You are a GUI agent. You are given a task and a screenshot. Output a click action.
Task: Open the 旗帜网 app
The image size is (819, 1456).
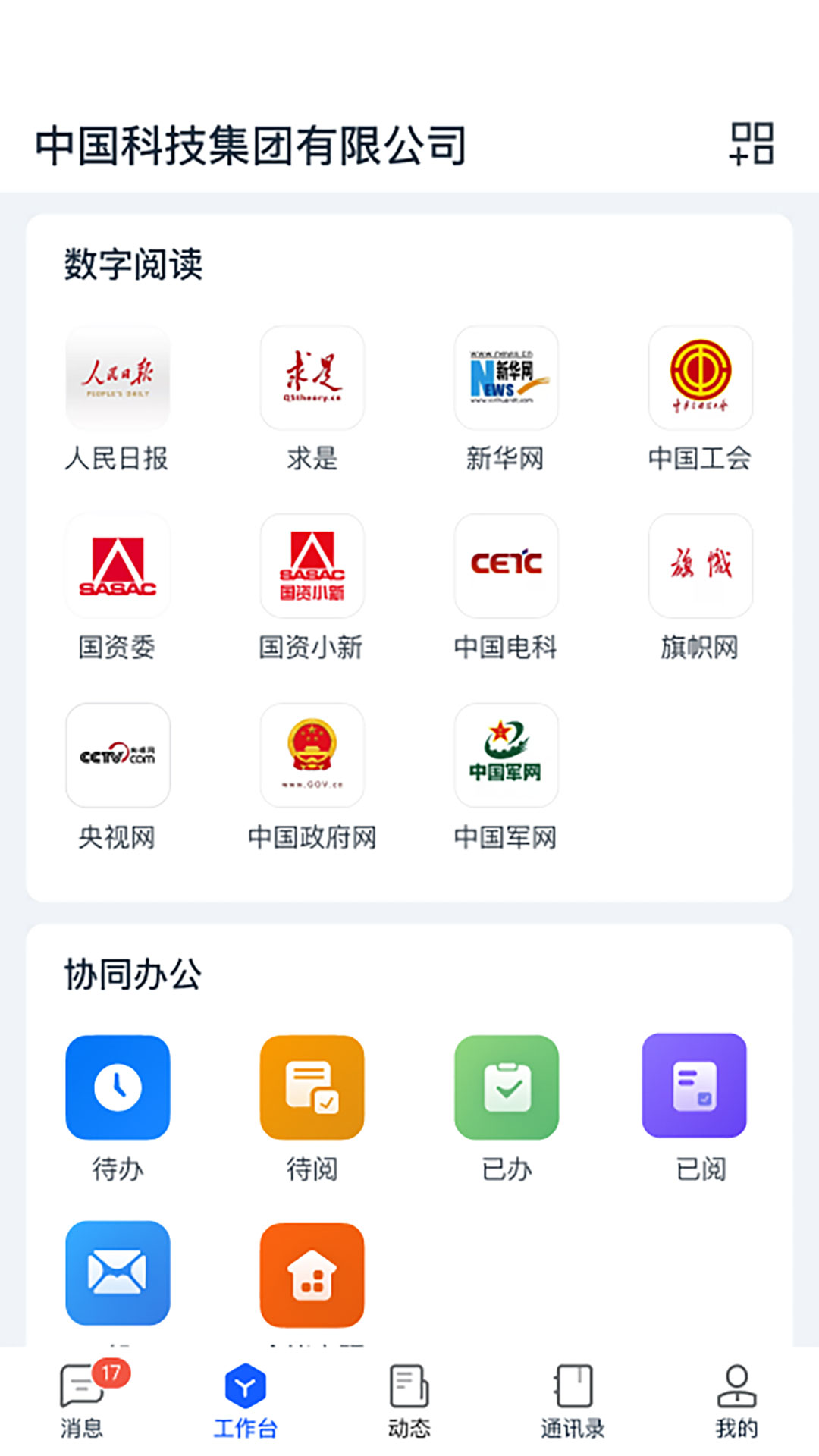point(700,567)
